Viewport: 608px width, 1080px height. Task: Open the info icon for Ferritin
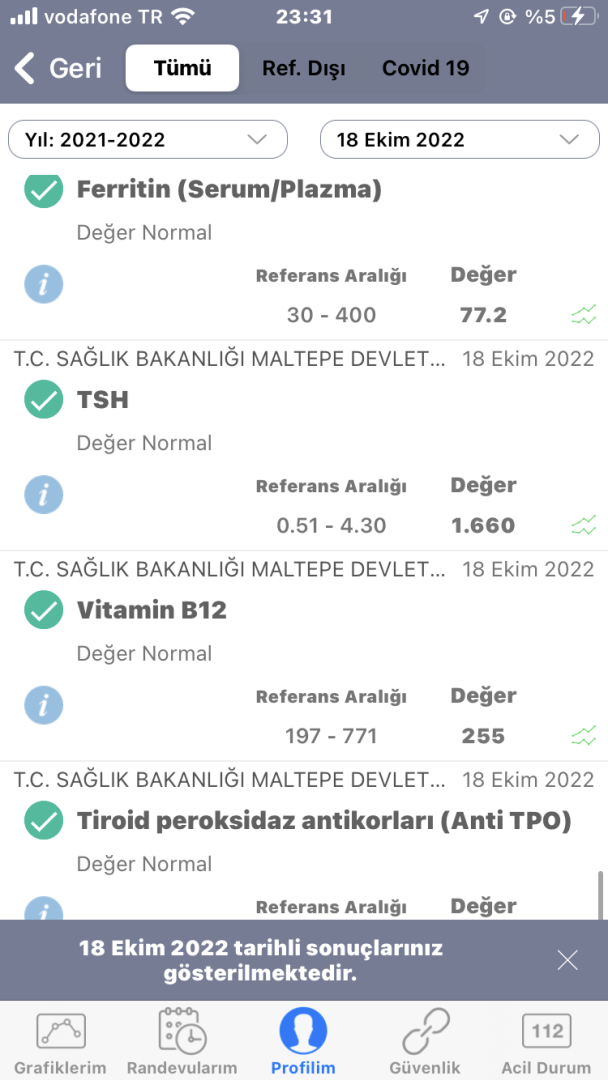(x=44, y=284)
